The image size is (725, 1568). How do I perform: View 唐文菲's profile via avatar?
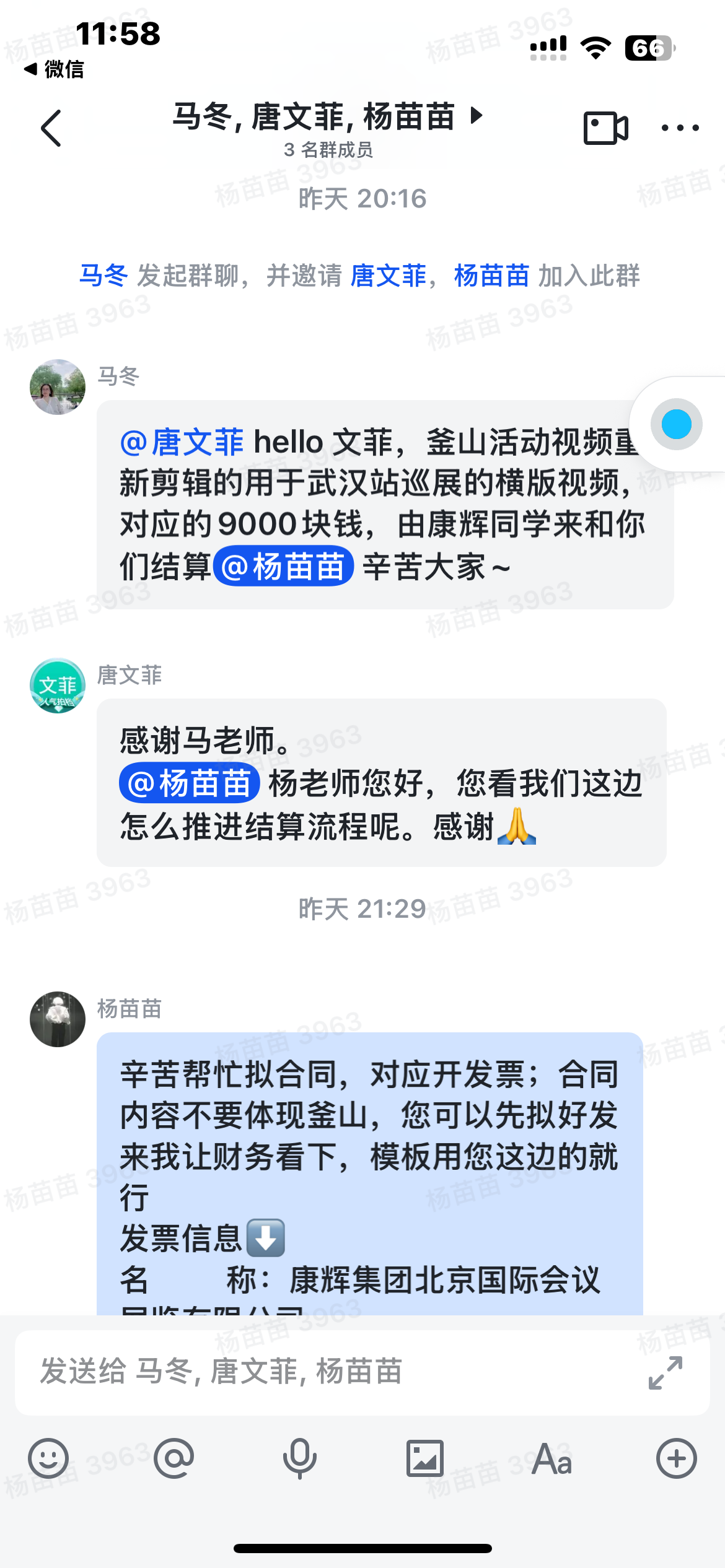(x=58, y=686)
